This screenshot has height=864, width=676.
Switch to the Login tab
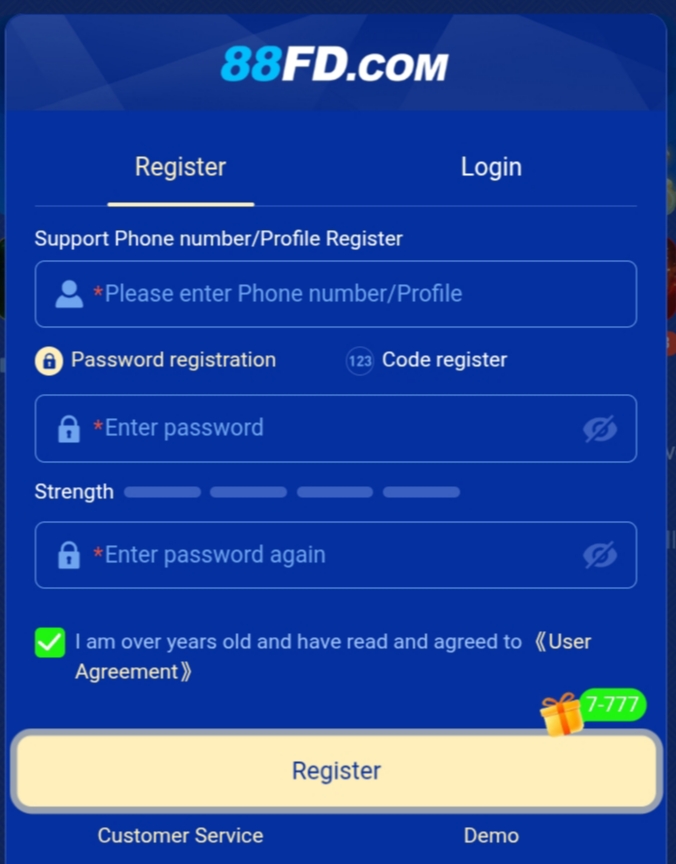491,167
